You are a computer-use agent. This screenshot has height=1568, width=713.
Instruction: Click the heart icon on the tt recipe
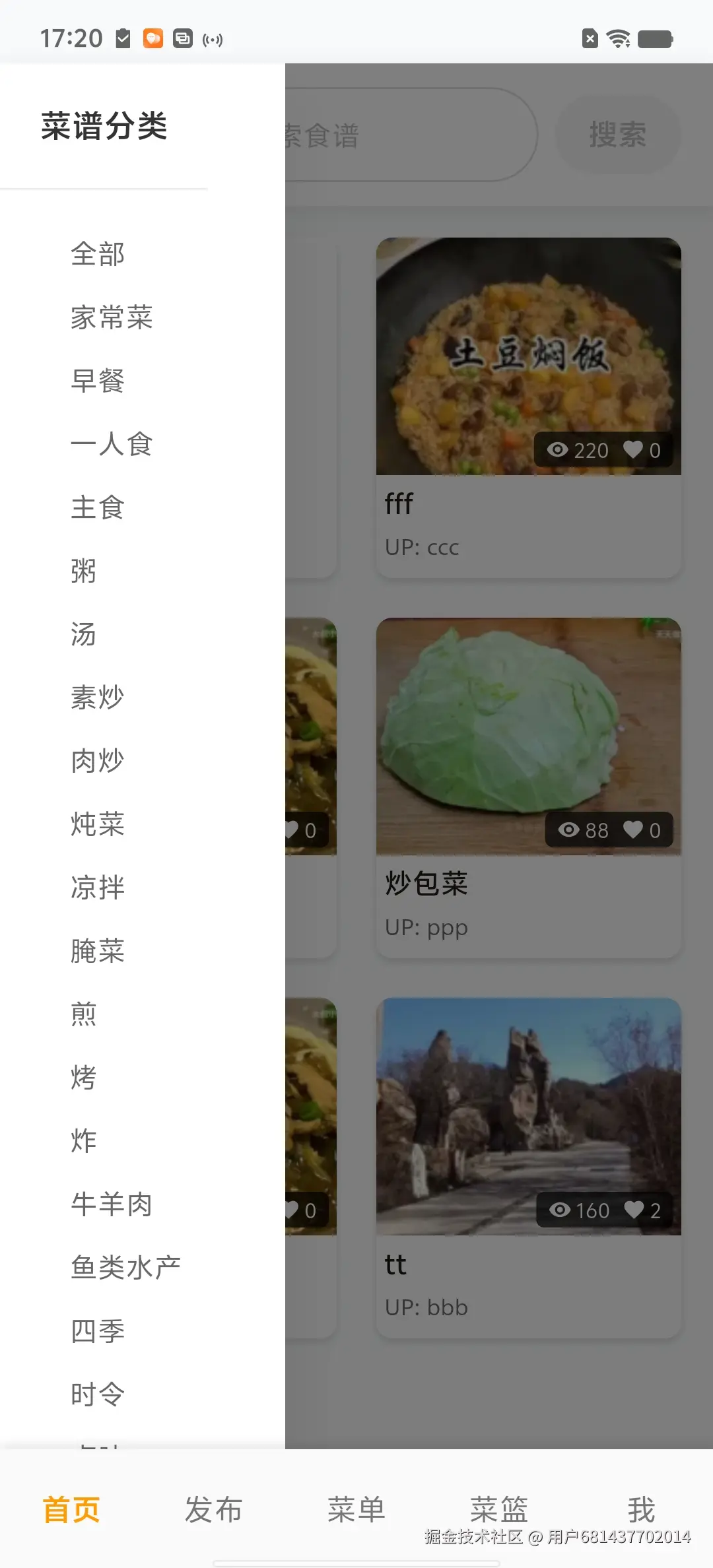coord(634,1210)
